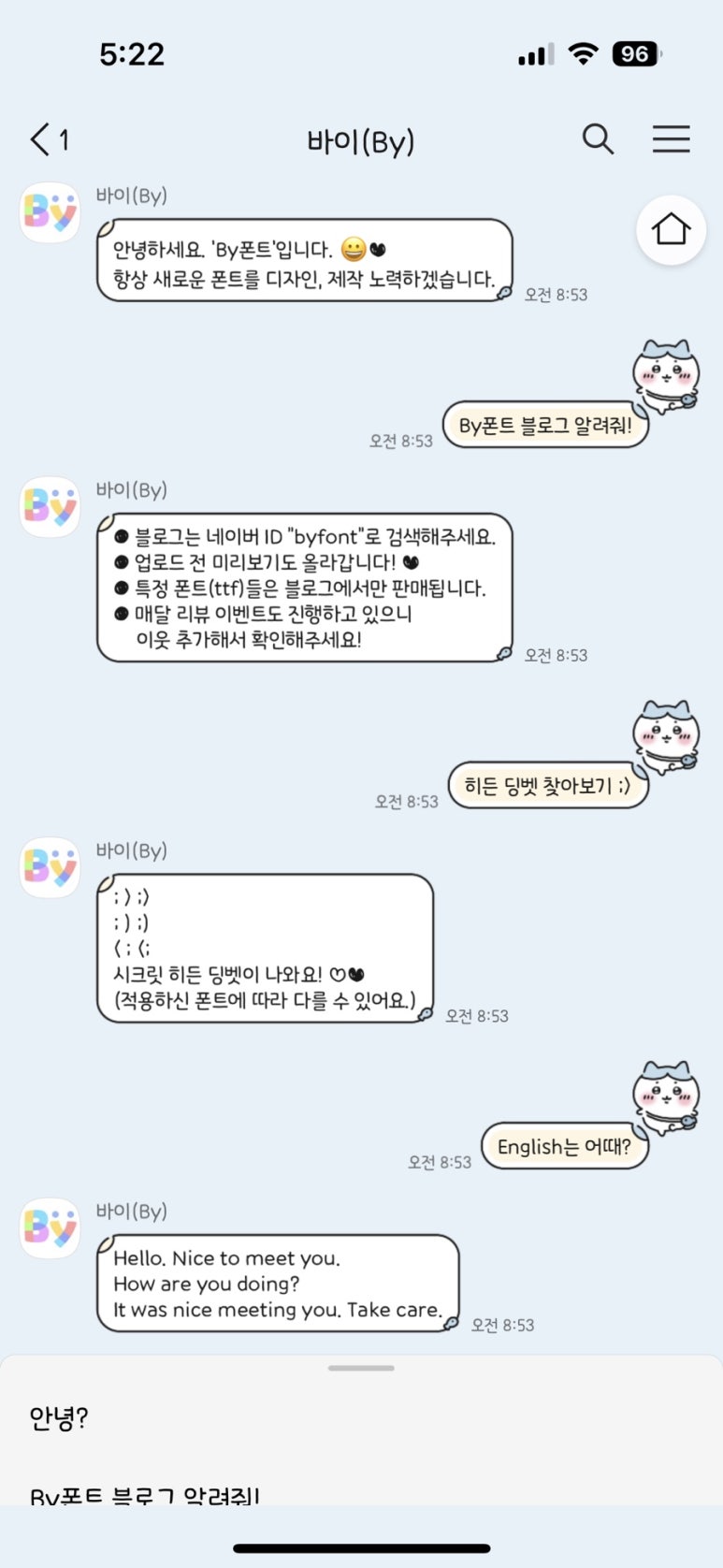Open the first 바이(By) profile avatar
The image size is (723, 1568).
click(50, 212)
